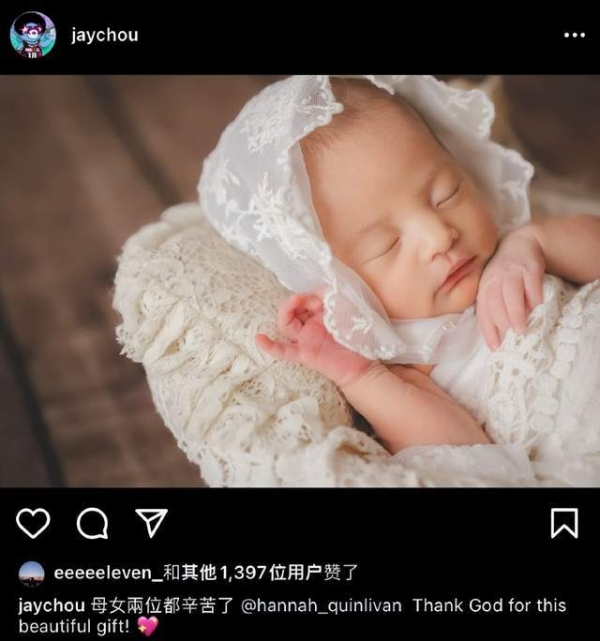600x641 pixels.
Task: Share post via paper plane icon
Action: pyautogui.click(x=151, y=522)
